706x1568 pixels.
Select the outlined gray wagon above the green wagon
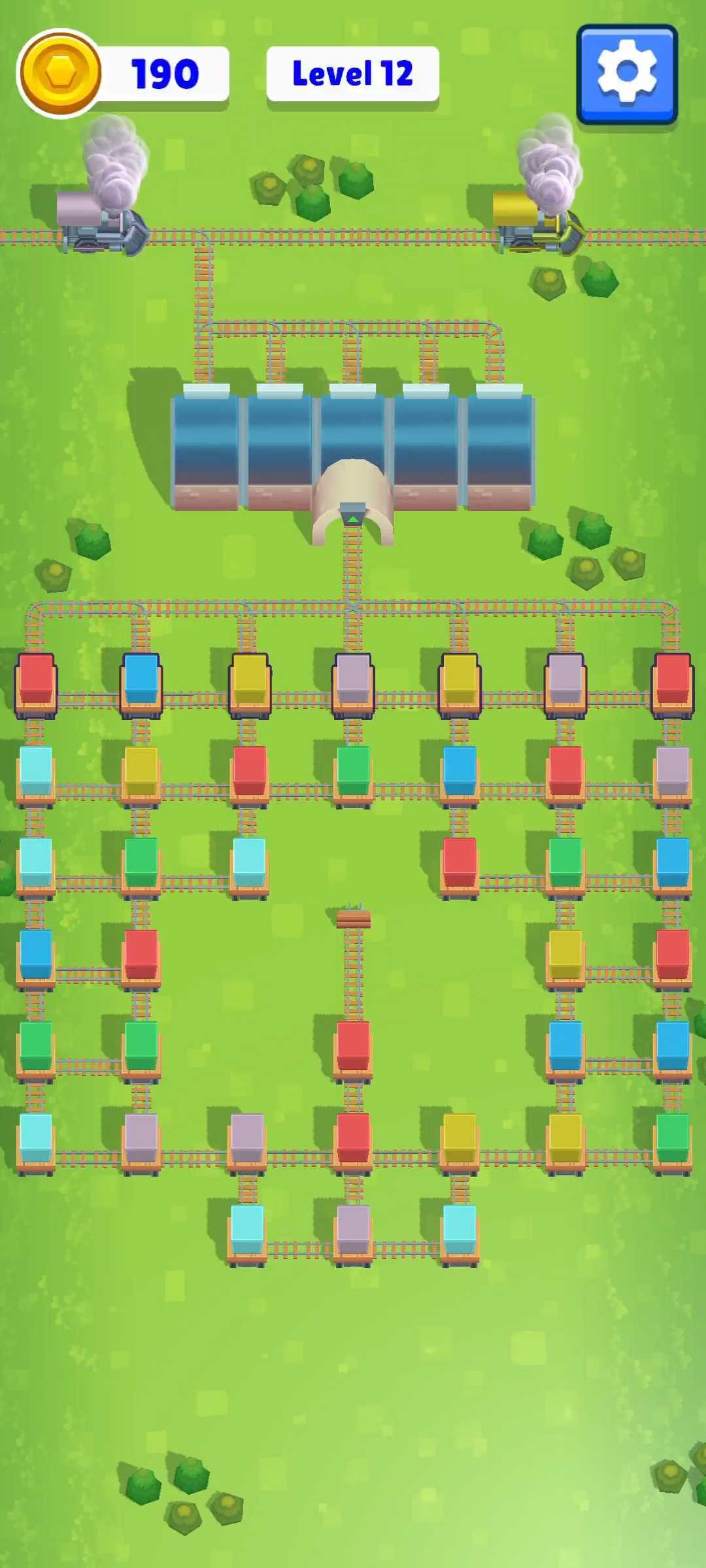click(353, 683)
